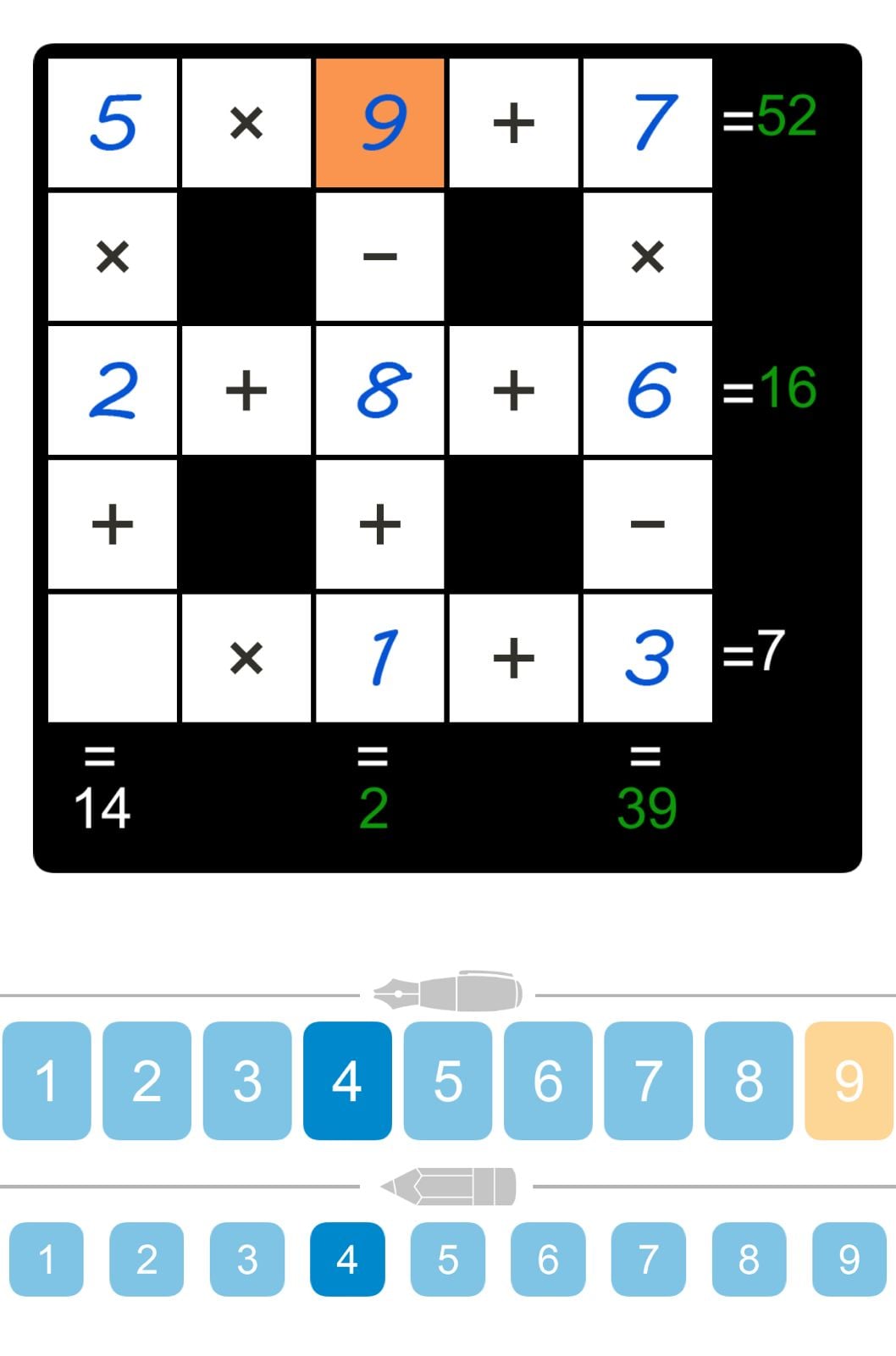Tap the highlighted pen number 9
896x1356 pixels.
(x=849, y=1081)
